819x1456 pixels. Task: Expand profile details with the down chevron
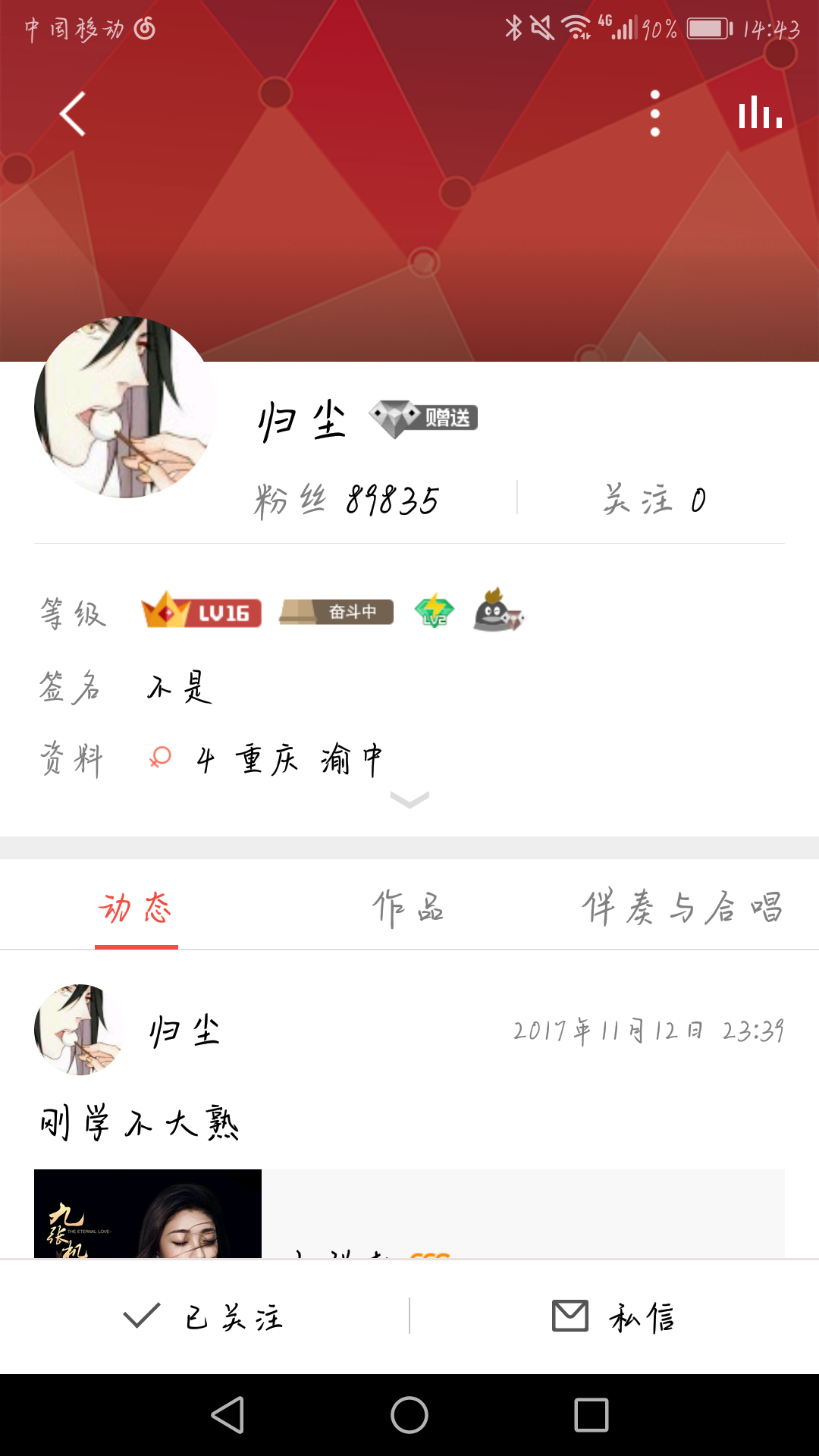(409, 799)
